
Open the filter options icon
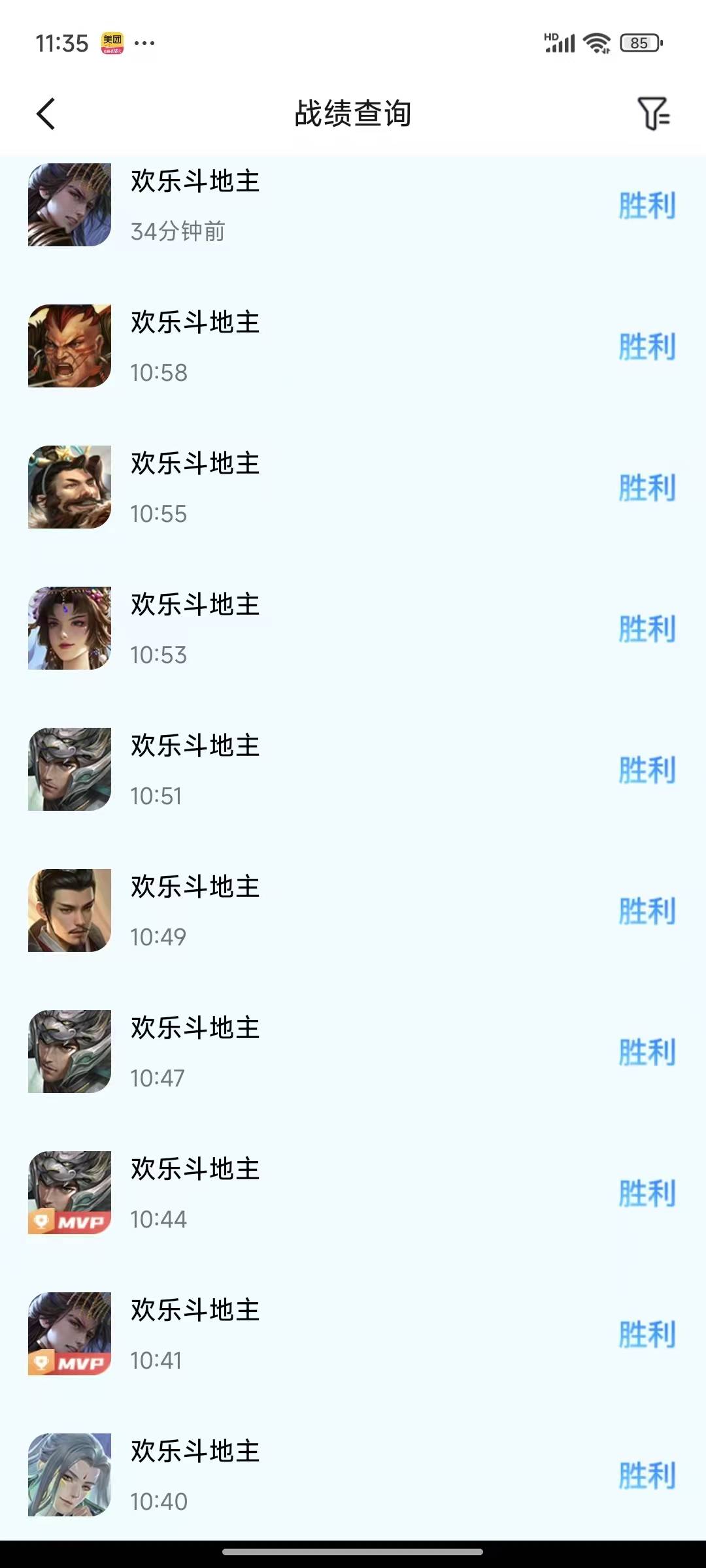point(653,114)
